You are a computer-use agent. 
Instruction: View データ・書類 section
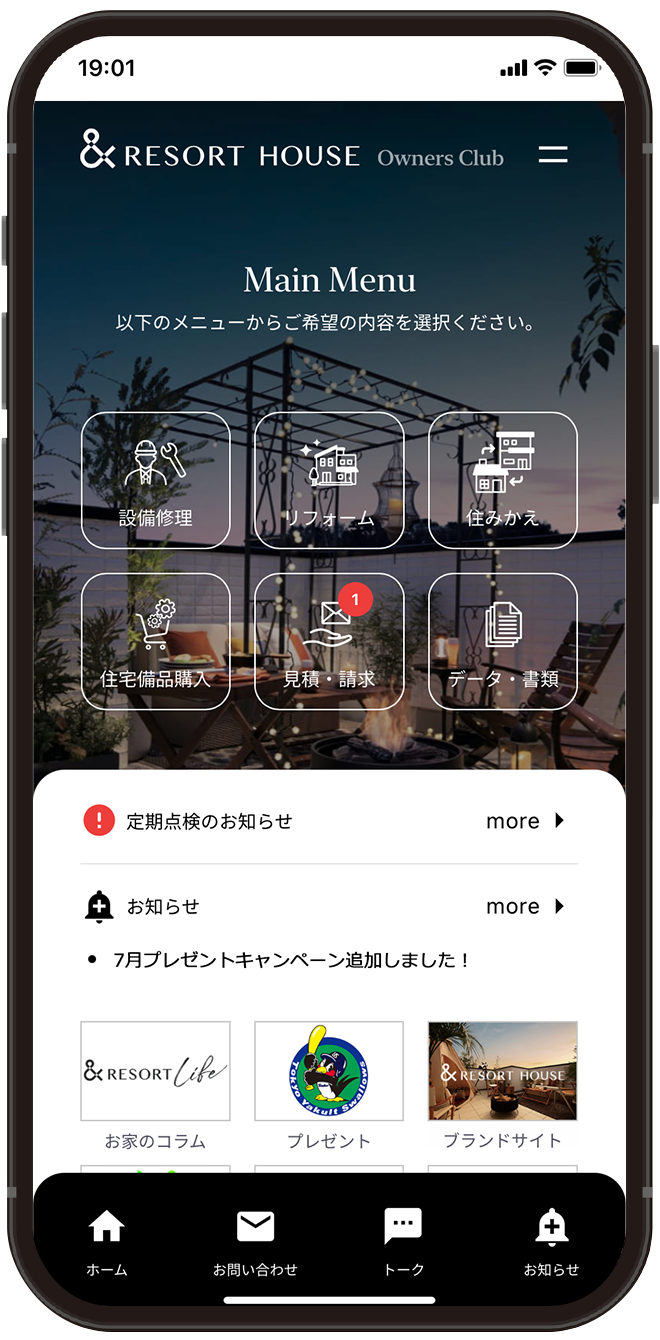[503, 641]
